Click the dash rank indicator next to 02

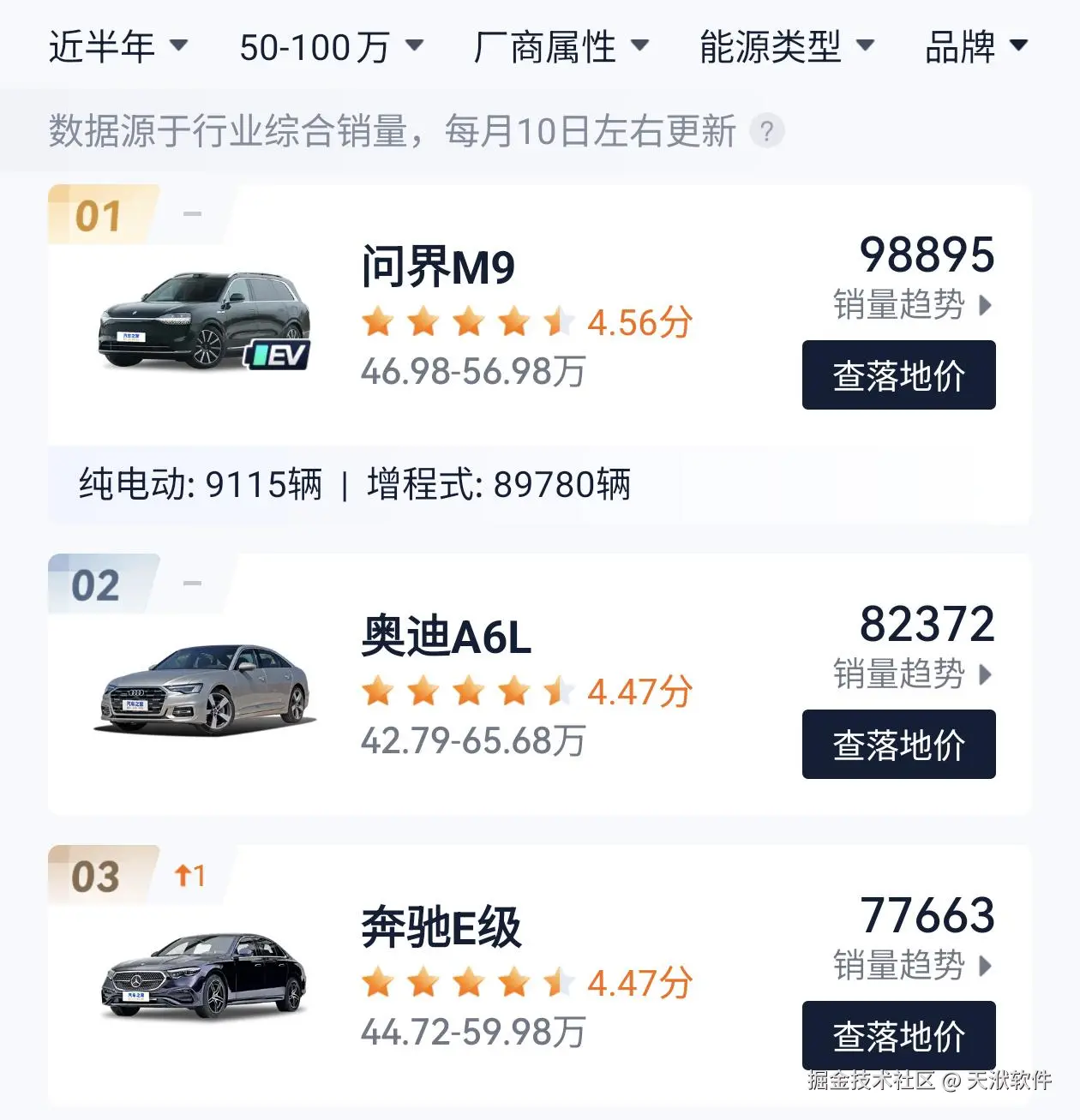(x=190, y=585)
